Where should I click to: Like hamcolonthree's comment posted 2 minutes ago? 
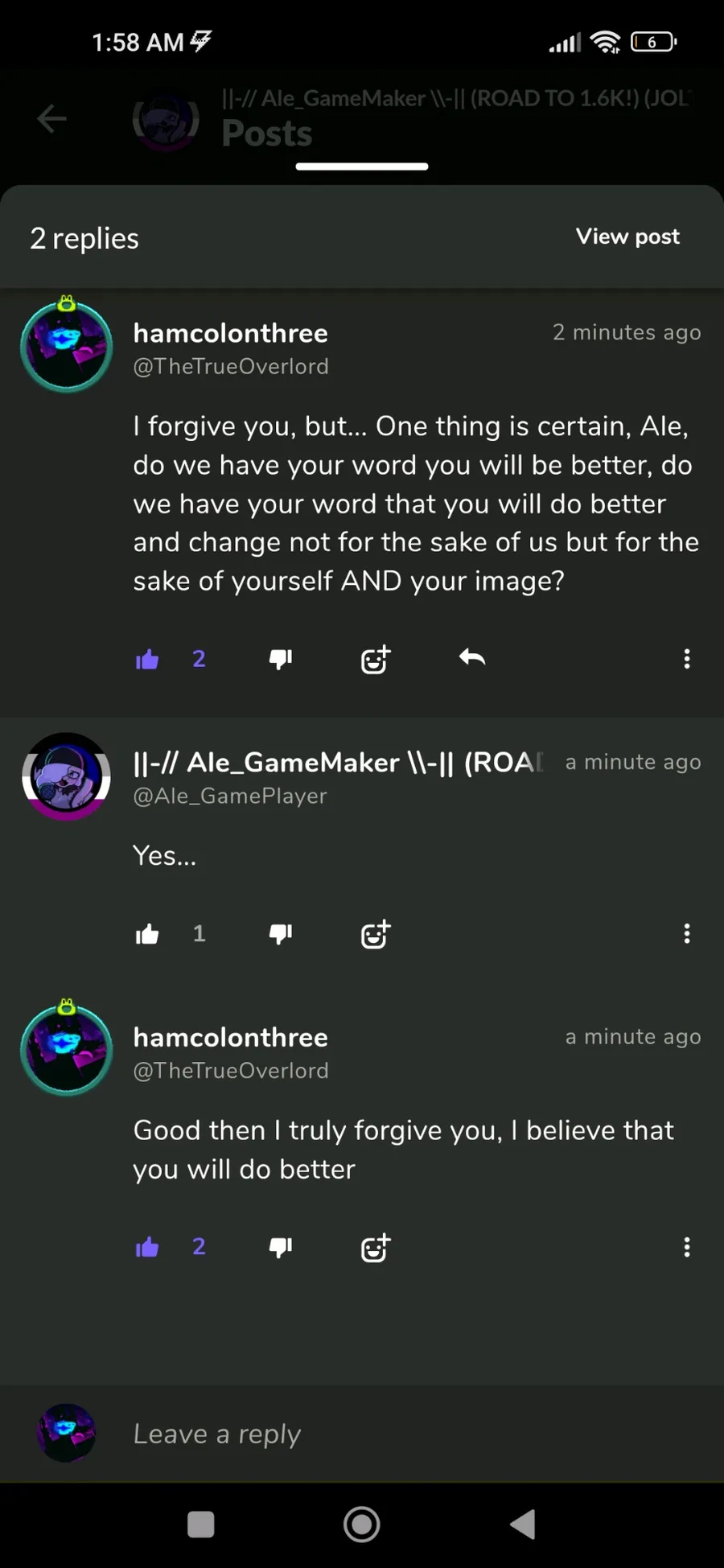coord(147,660)
